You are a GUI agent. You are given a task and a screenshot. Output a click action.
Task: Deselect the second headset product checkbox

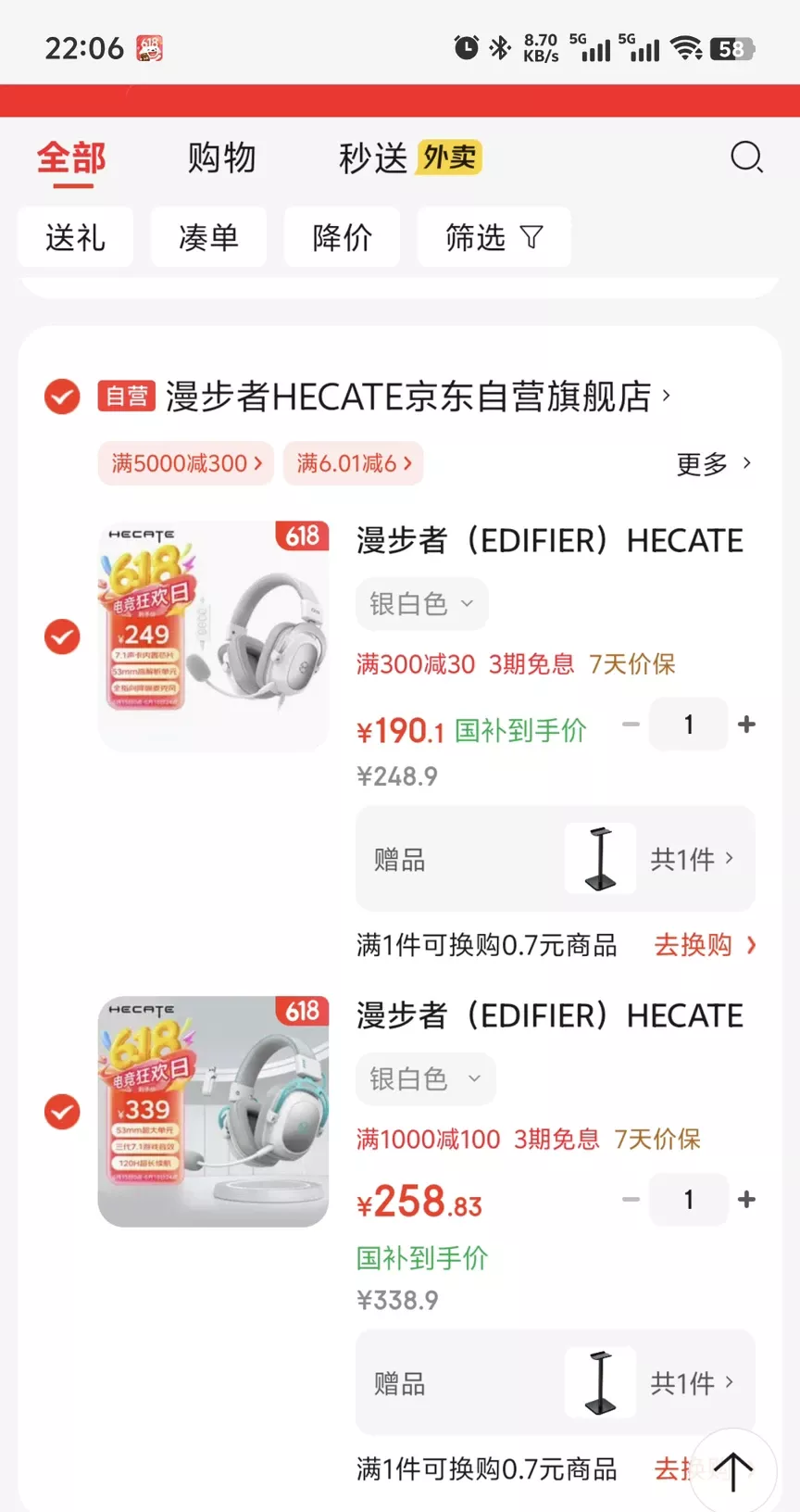coord(61,1111)
